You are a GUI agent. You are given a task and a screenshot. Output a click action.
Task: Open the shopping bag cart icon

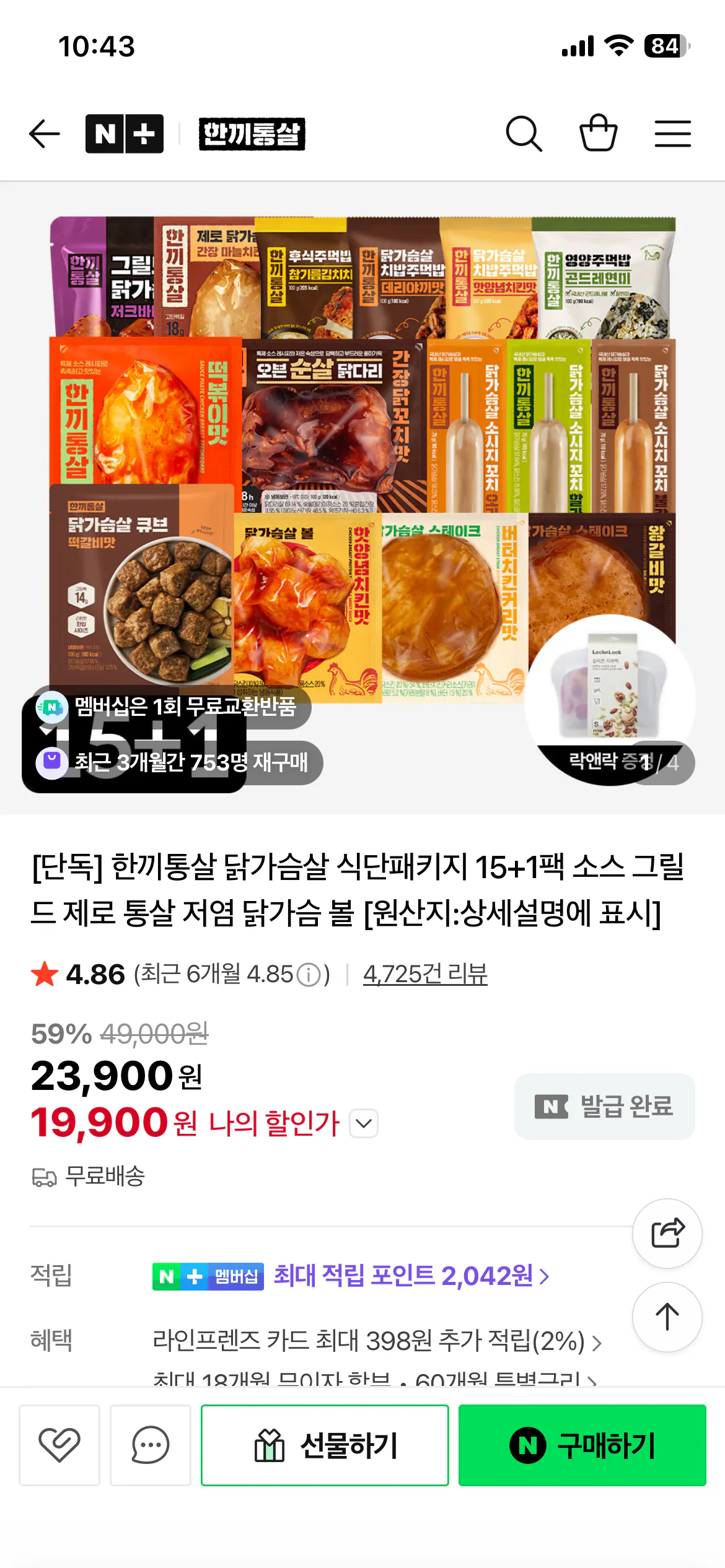[x=599, y=133]
